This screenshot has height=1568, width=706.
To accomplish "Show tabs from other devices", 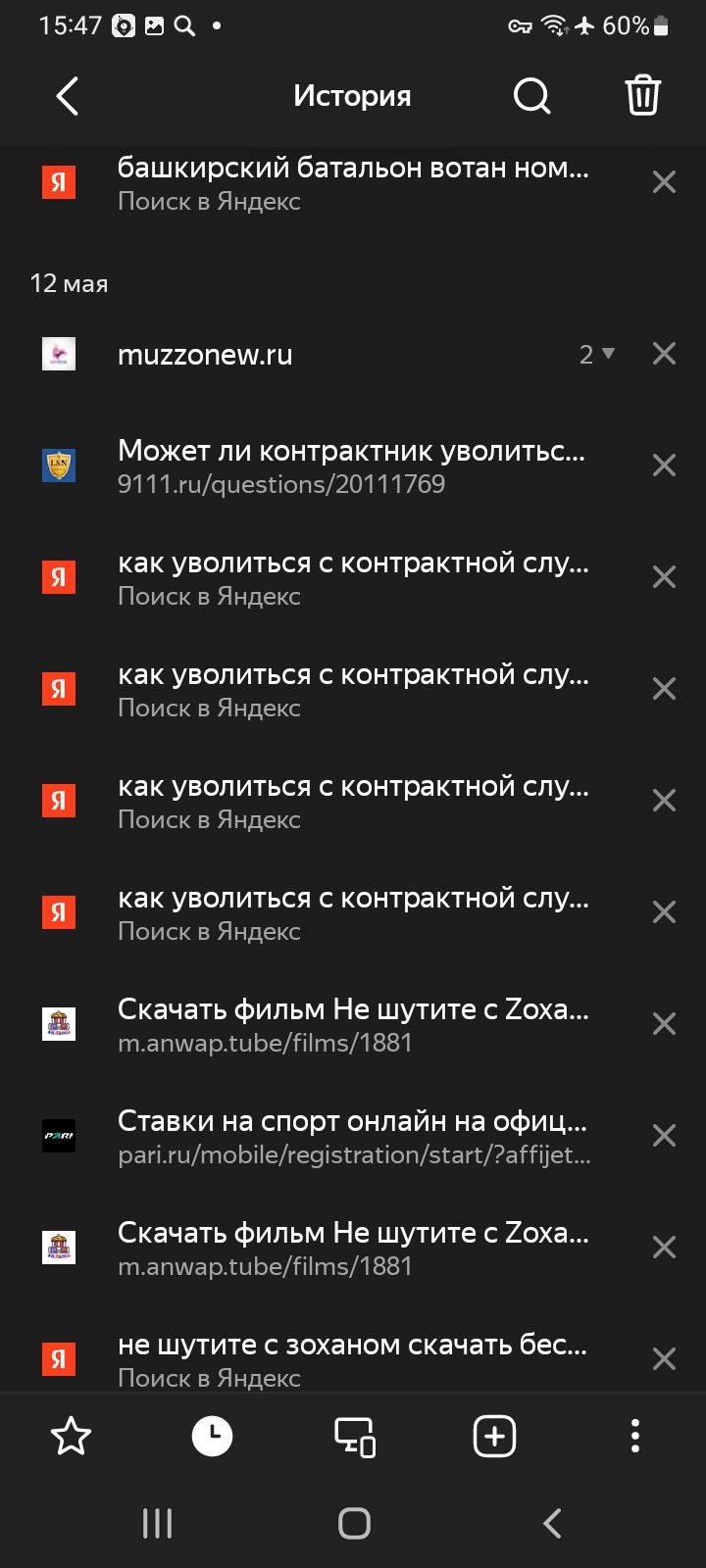I will point(354,1437).
